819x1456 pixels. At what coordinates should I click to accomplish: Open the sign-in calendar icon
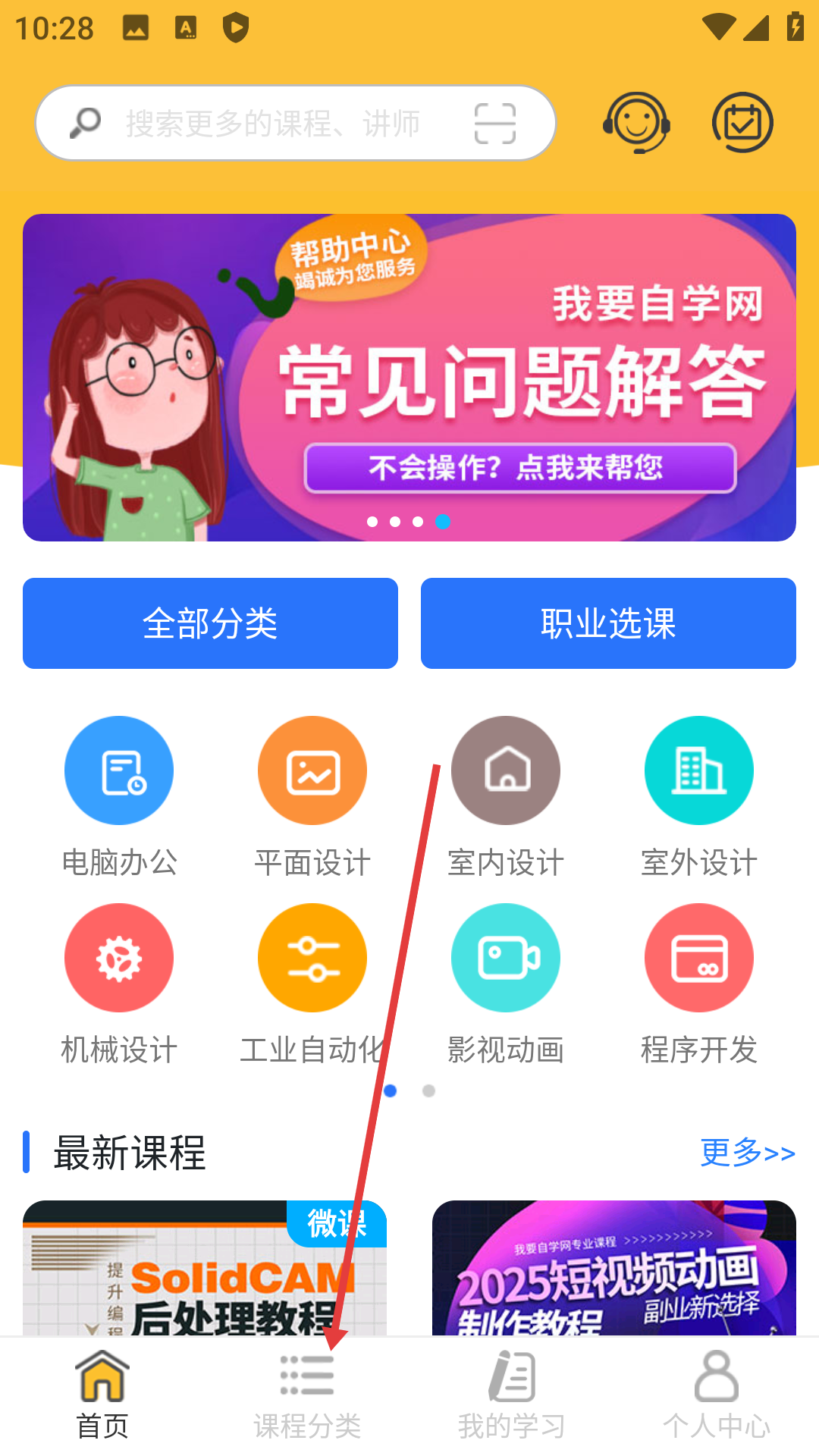click(744, 123)
